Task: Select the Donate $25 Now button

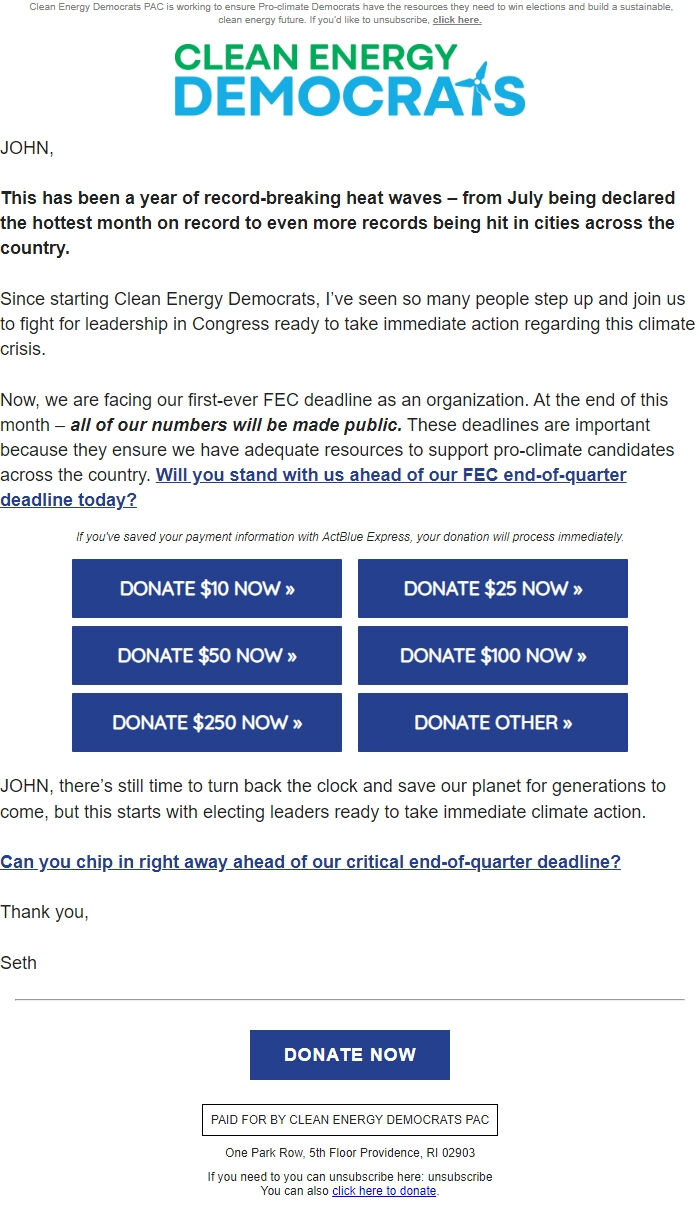Action: tap(493, 588)
